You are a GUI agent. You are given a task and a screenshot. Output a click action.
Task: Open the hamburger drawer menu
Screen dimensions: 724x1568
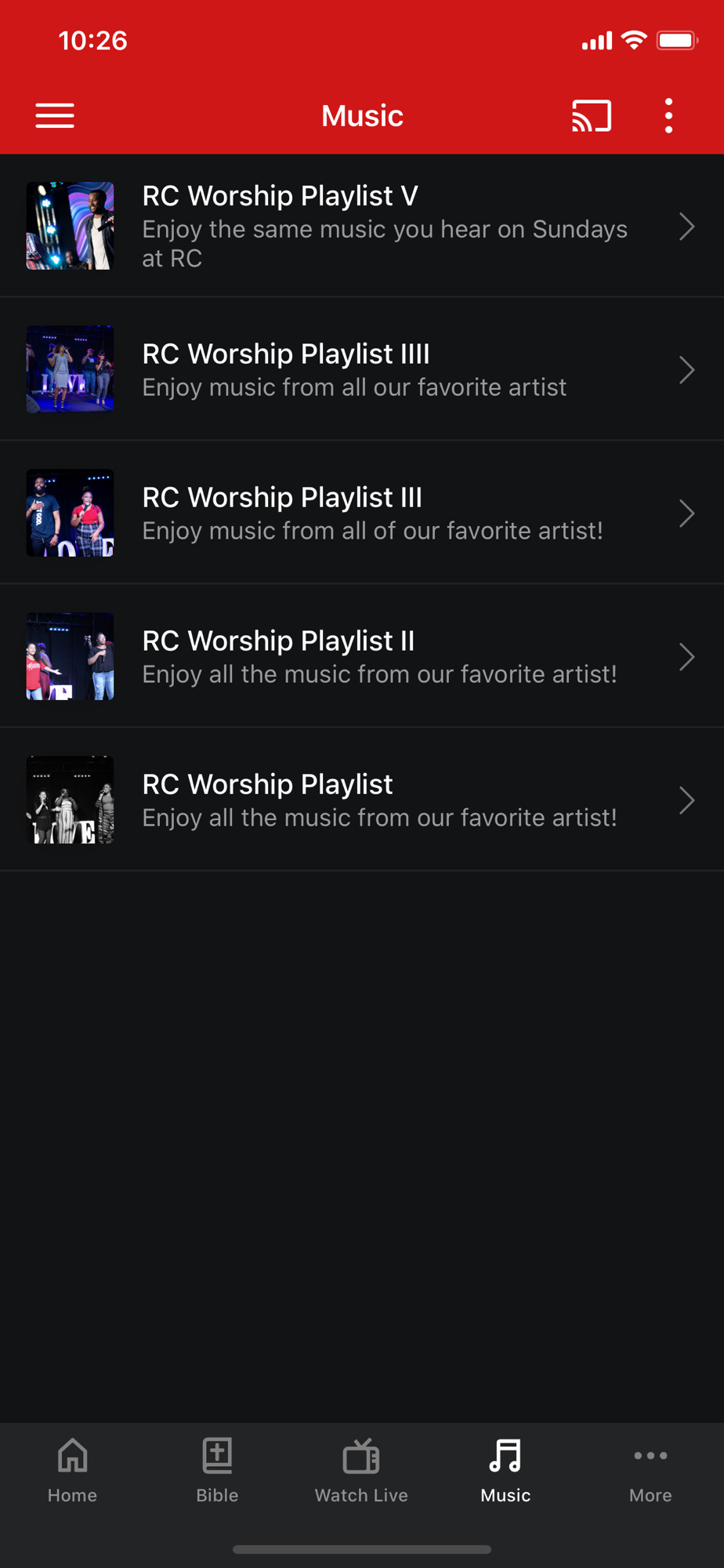pos(55,116)
